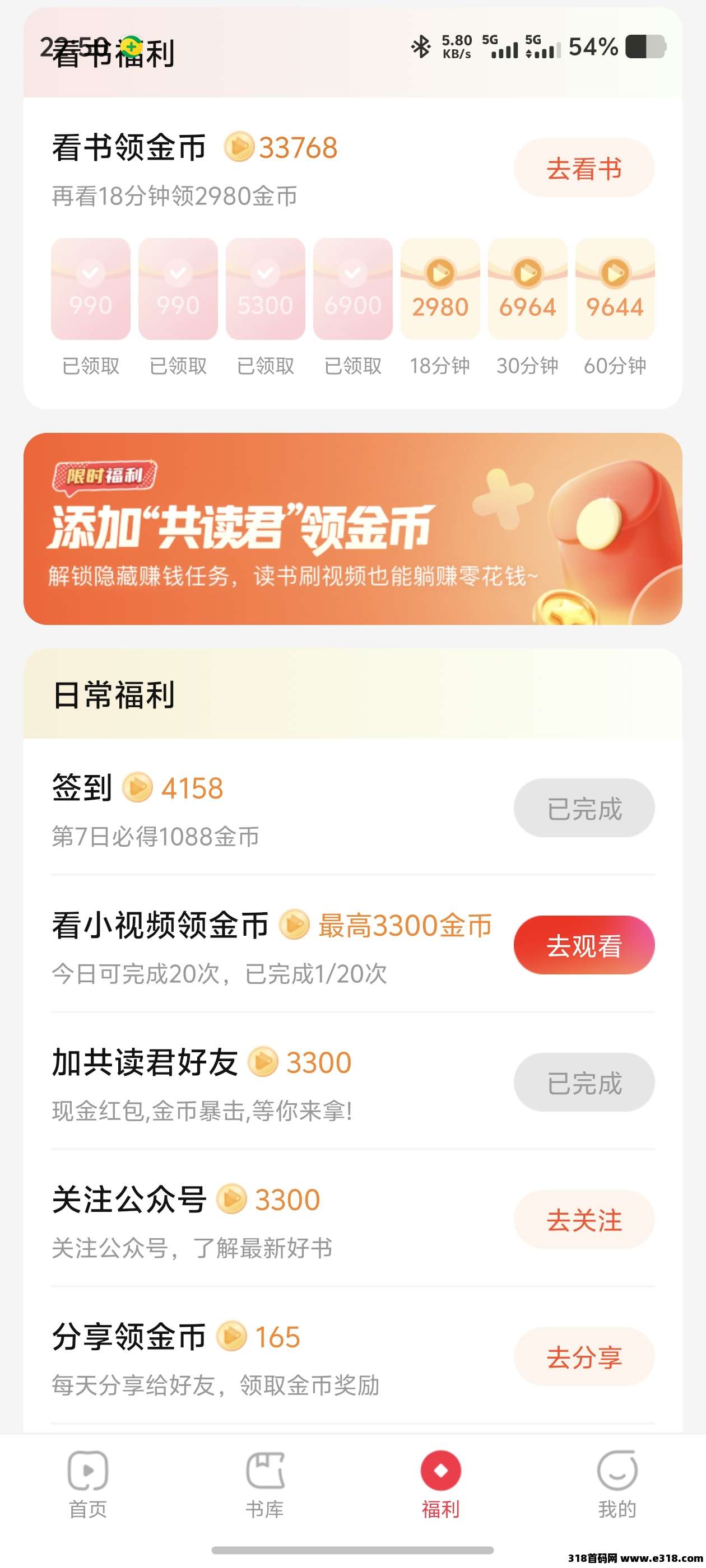Tap the 去看书 button
The height and width of the screenshot is (1568, 706).
[583, 168]
